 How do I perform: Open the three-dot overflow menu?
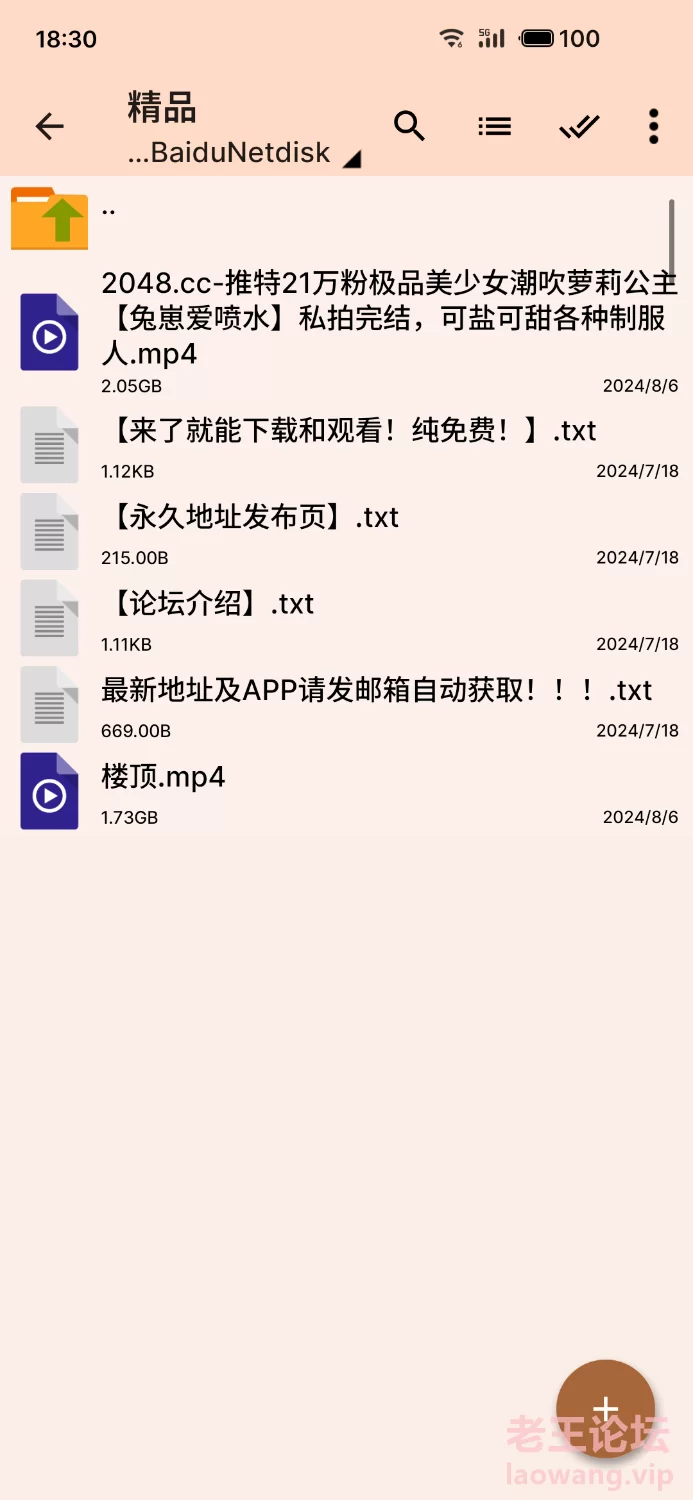coord(653,126)
